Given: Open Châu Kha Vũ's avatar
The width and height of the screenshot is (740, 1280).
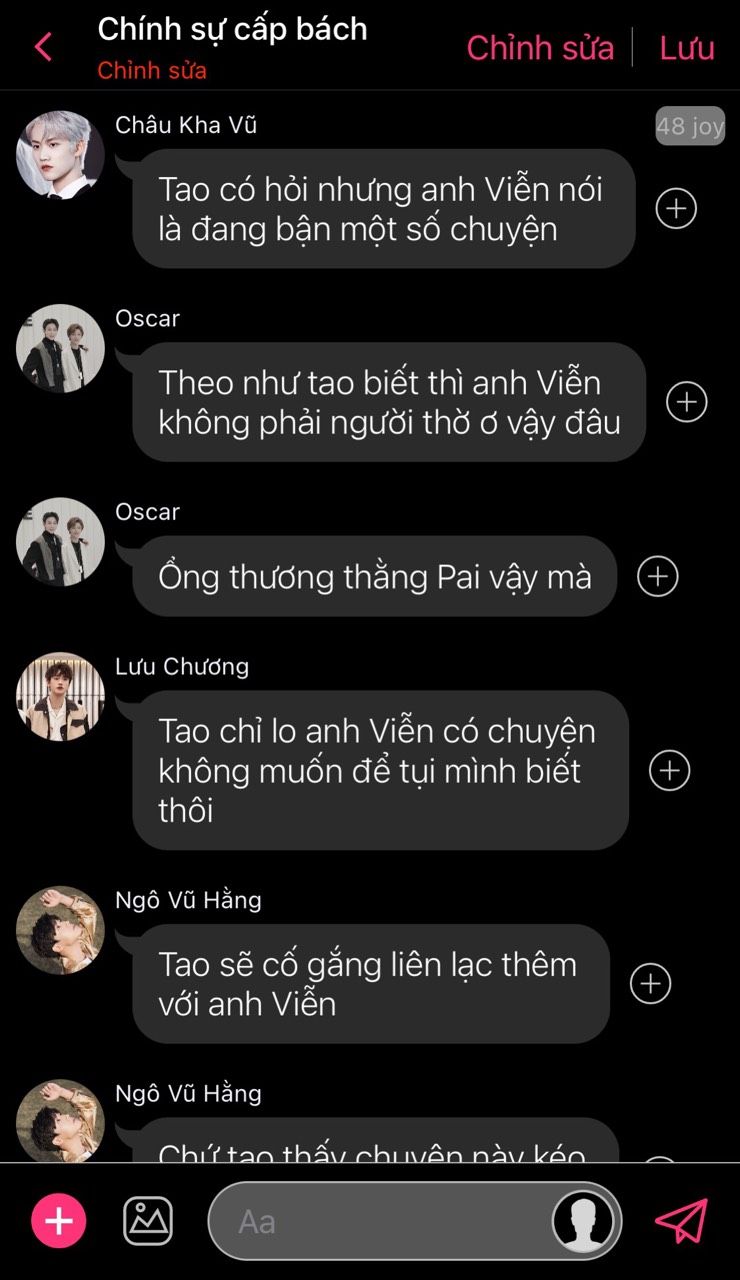Looking at the screenshot, I should [60, 155].
